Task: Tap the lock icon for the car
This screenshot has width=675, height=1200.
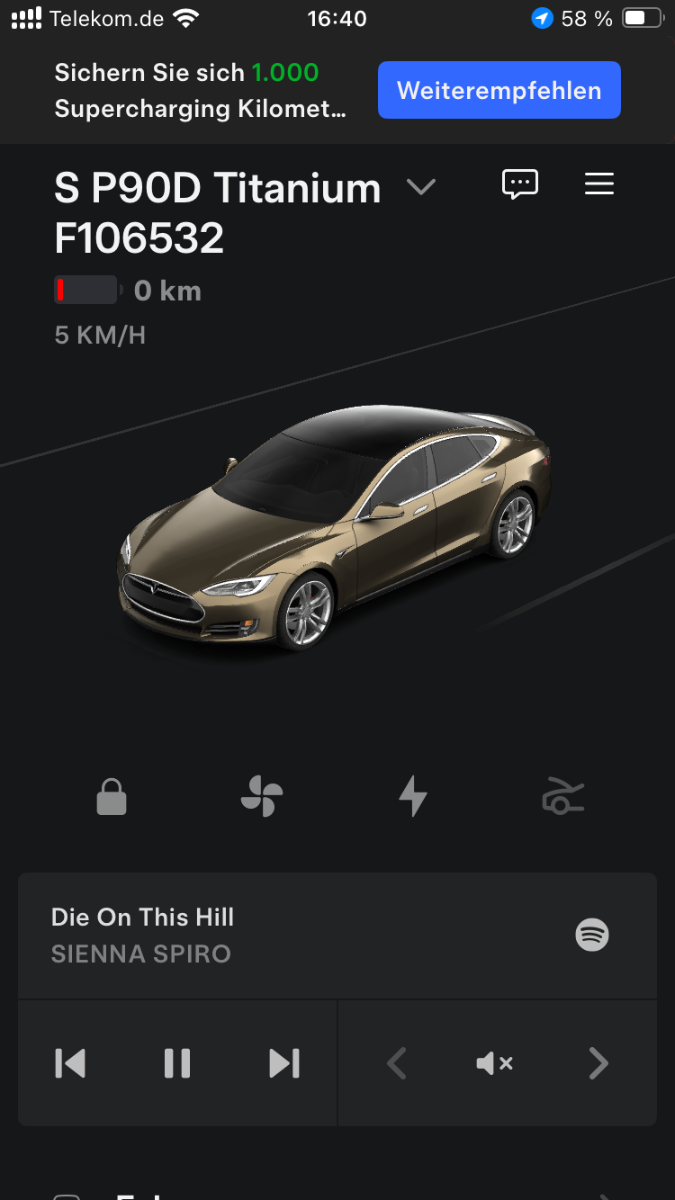Action: pyautogui.click(x=111, y=797)
